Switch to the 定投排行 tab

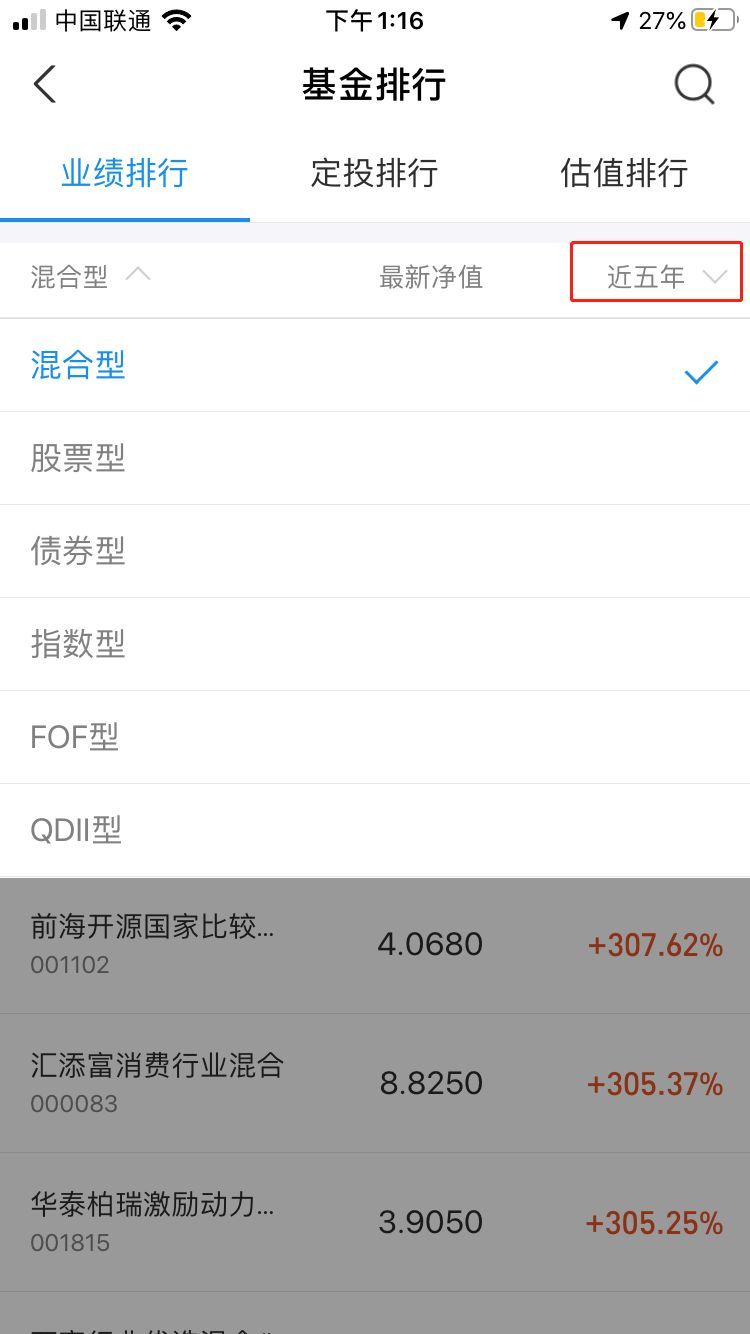pos(374,173)
